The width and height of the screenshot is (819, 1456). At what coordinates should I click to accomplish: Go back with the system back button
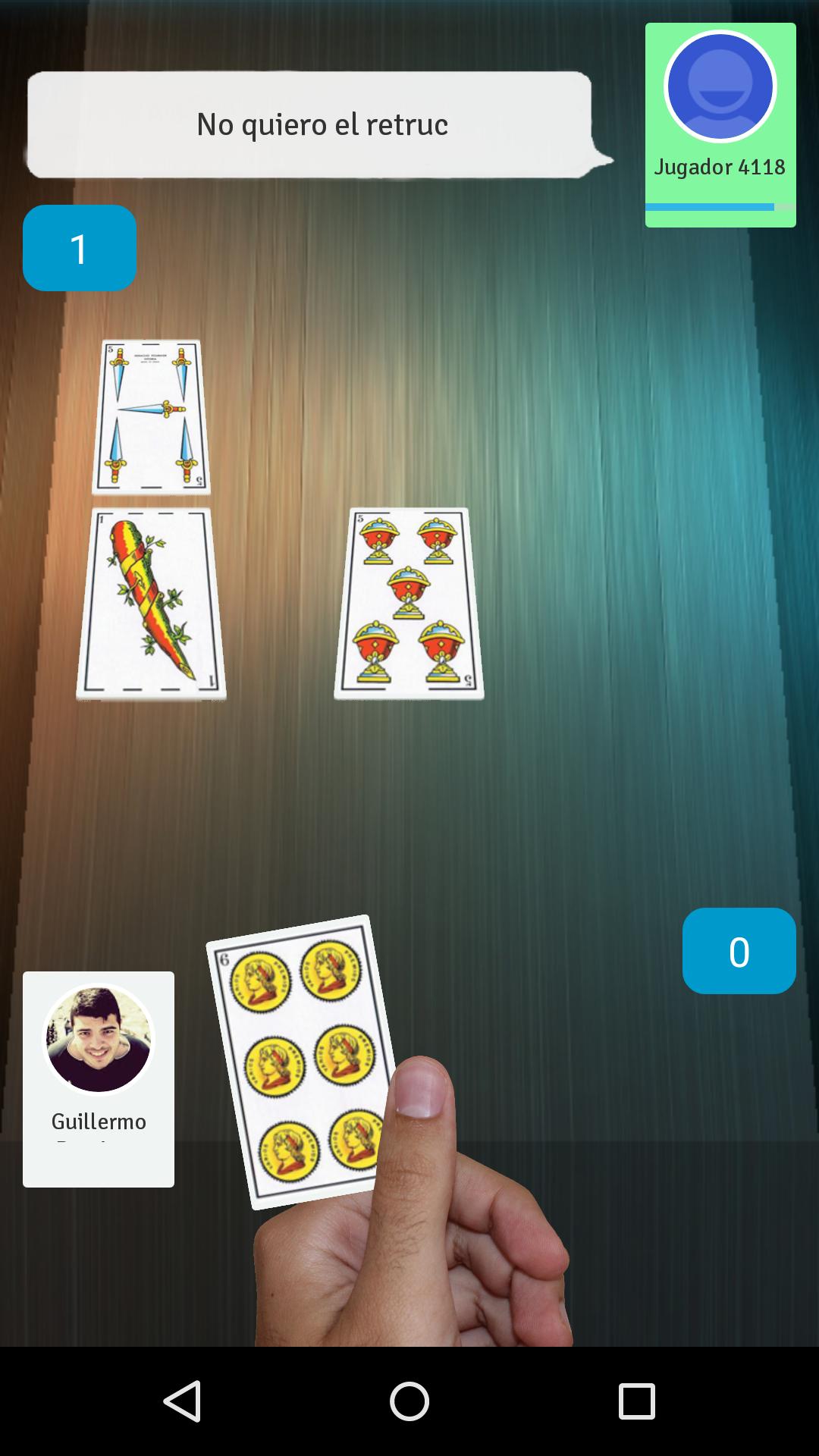point(183,1401)
